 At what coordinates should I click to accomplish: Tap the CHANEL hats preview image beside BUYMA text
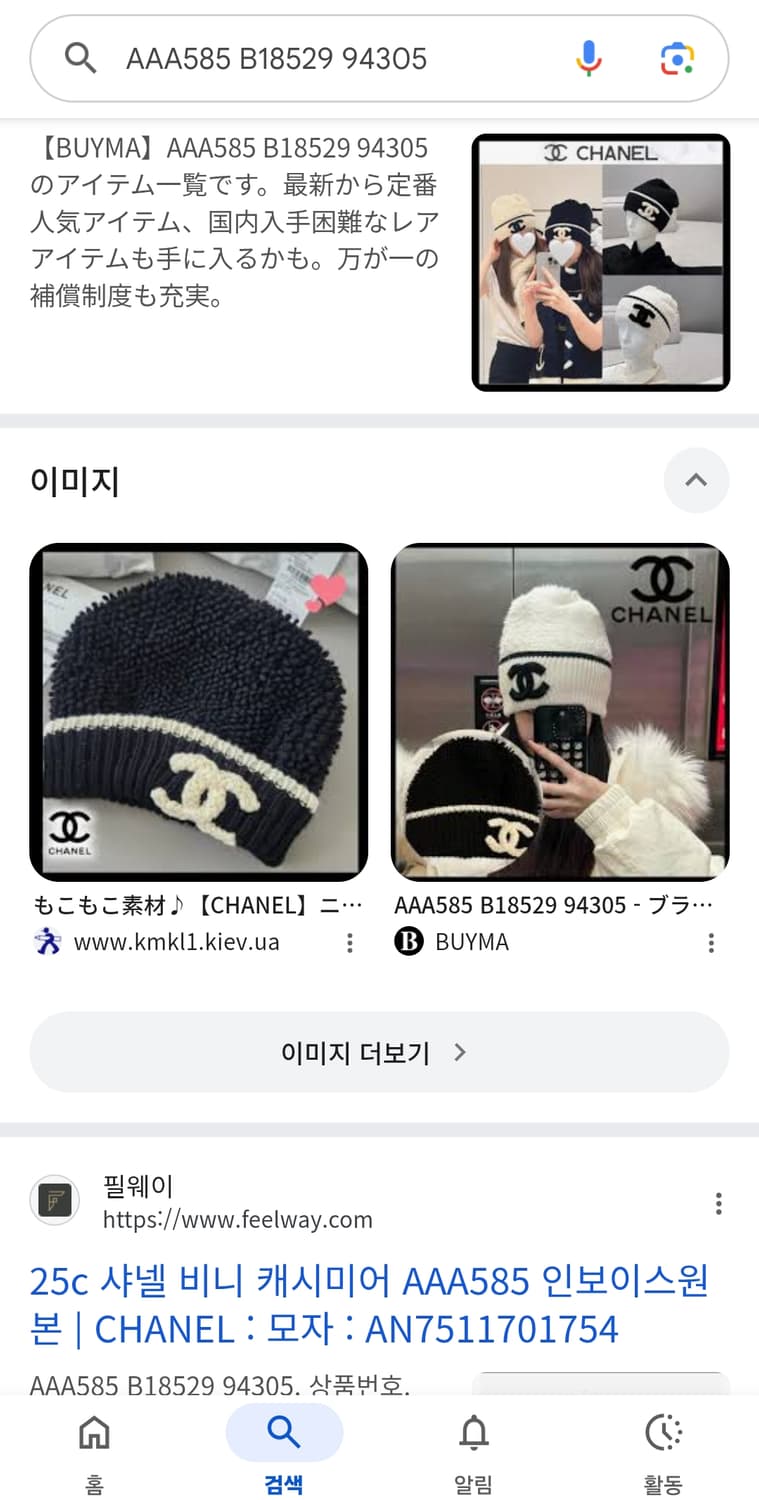(x=599, y=262)
